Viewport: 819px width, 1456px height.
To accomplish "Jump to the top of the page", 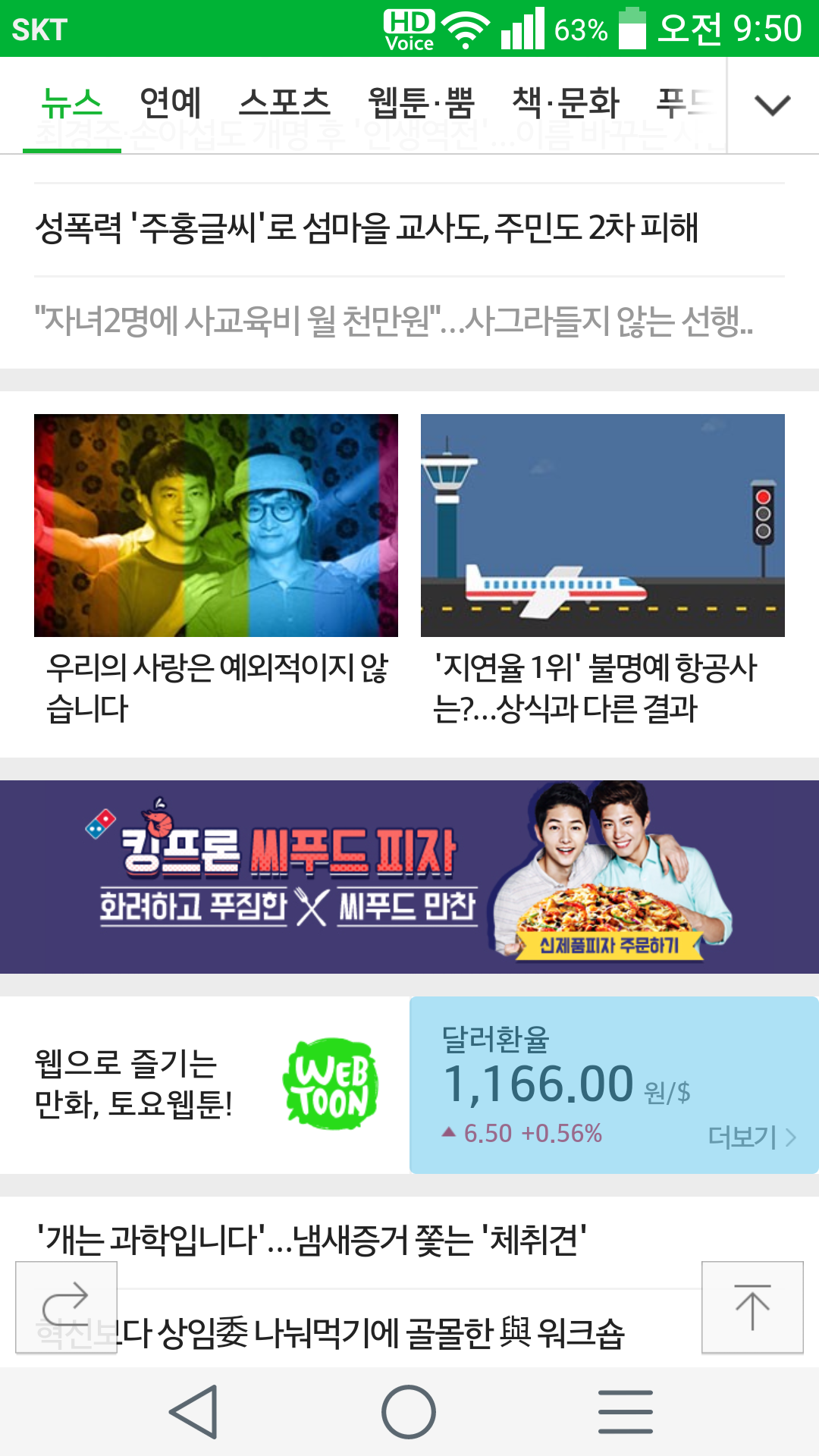I will coord(752,1307).
